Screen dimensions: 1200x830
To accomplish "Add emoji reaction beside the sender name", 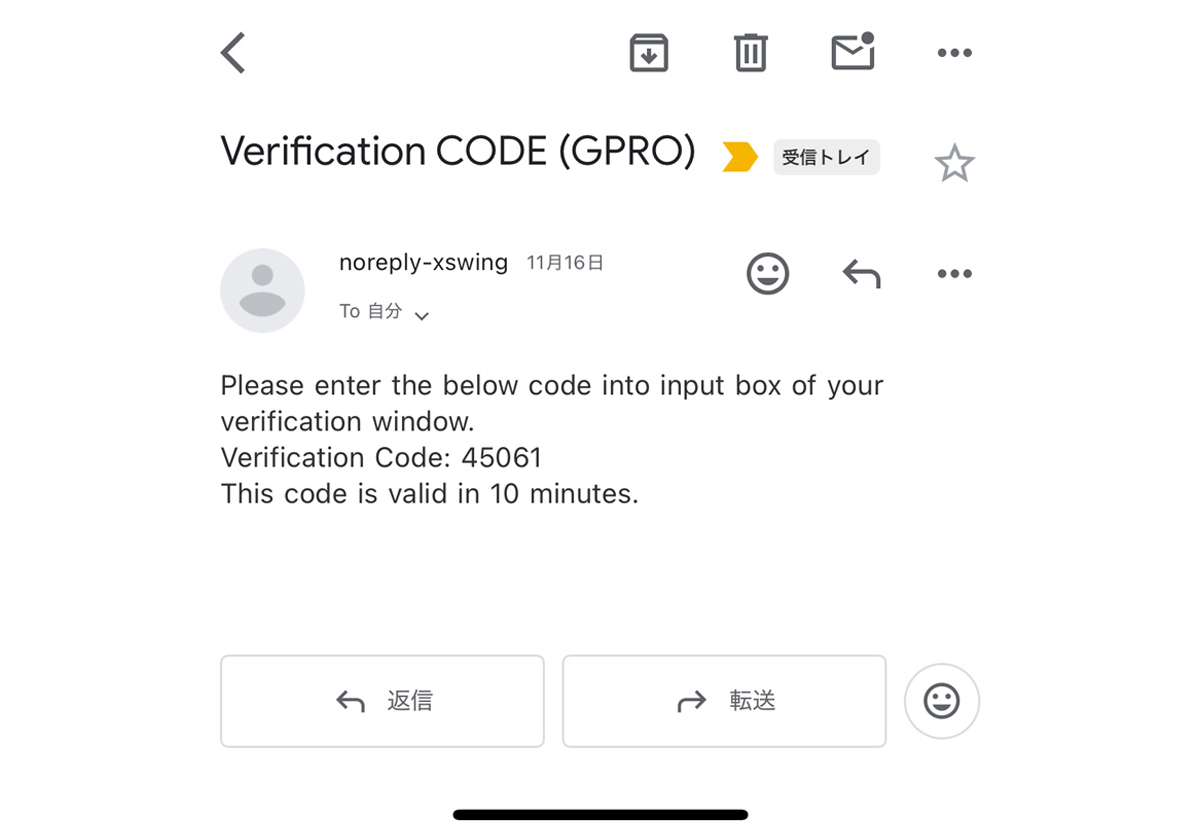I will (x=768, y=273).
